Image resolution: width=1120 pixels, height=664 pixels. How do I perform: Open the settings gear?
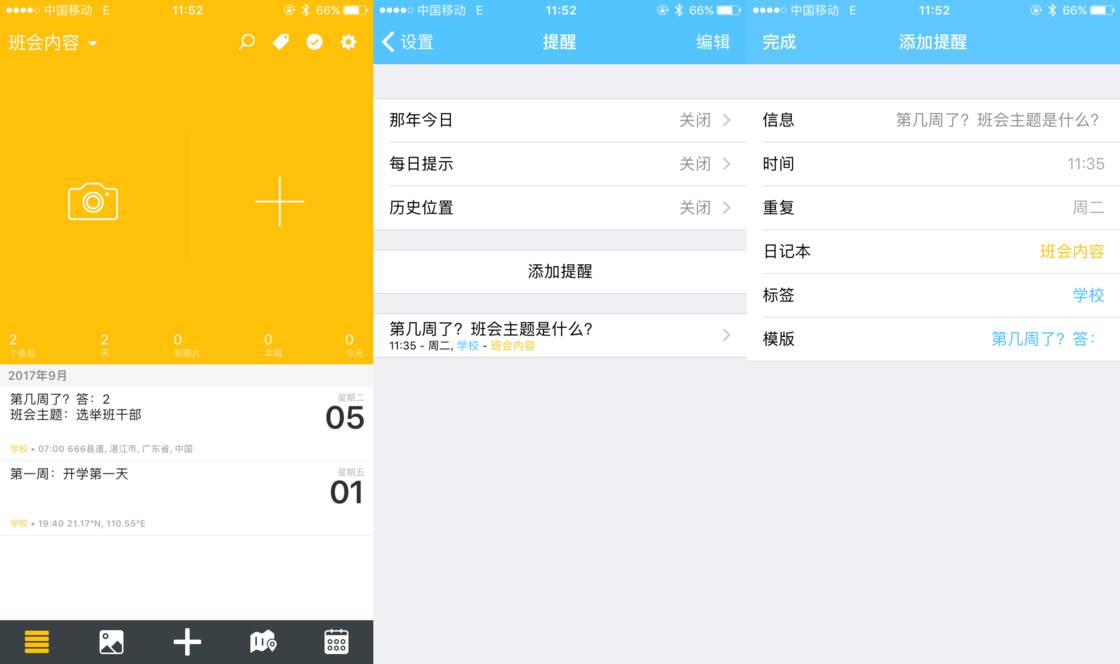coord(348,42)
